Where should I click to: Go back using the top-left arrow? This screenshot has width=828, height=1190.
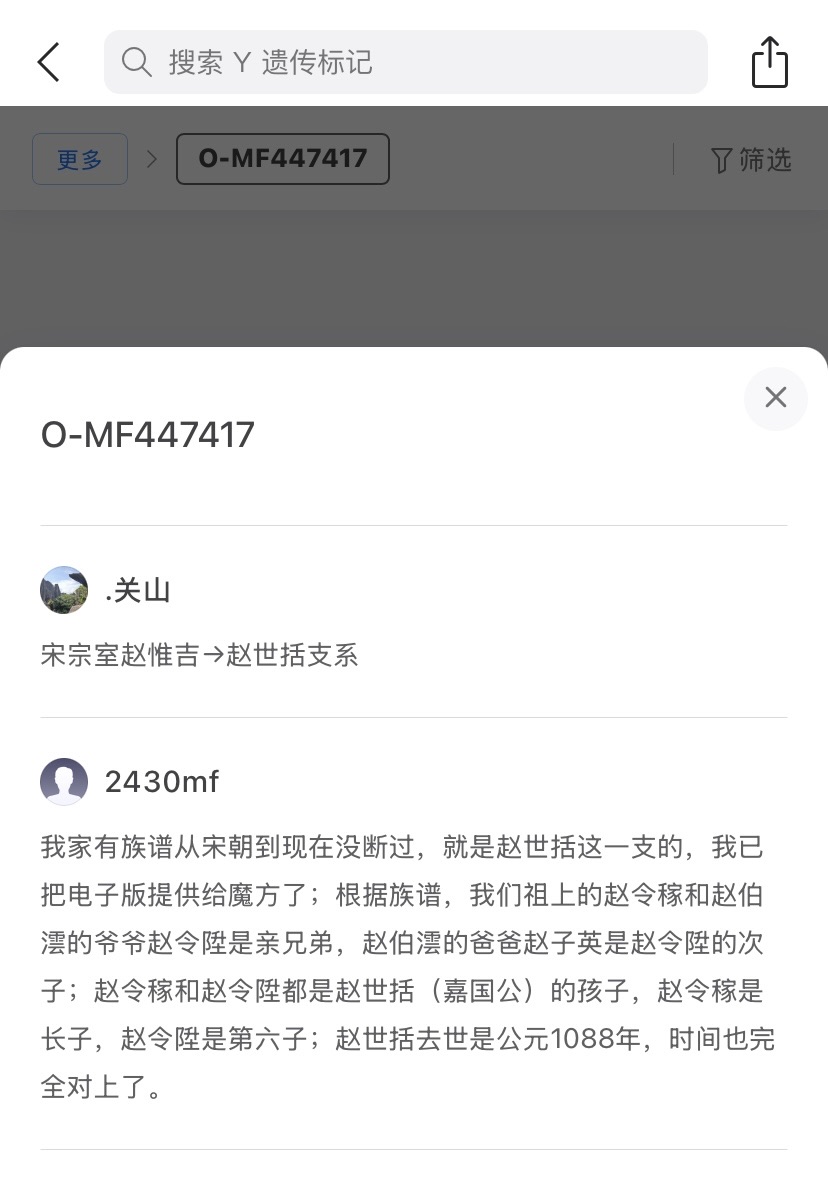(x=48, y=62)
